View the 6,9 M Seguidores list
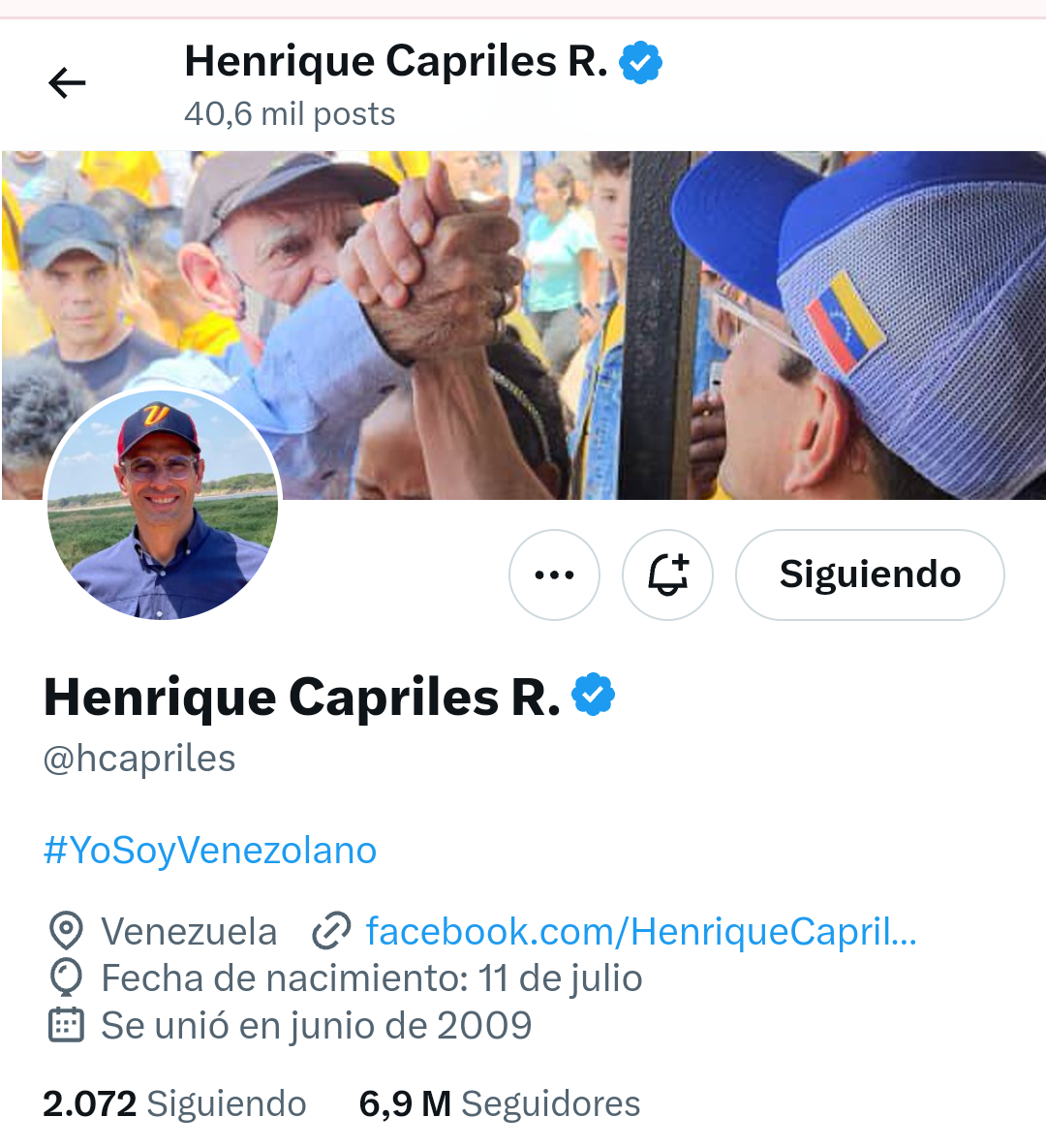Image resolution: width=1046 pixels, height=1148 pixels. coord(500,1103)
